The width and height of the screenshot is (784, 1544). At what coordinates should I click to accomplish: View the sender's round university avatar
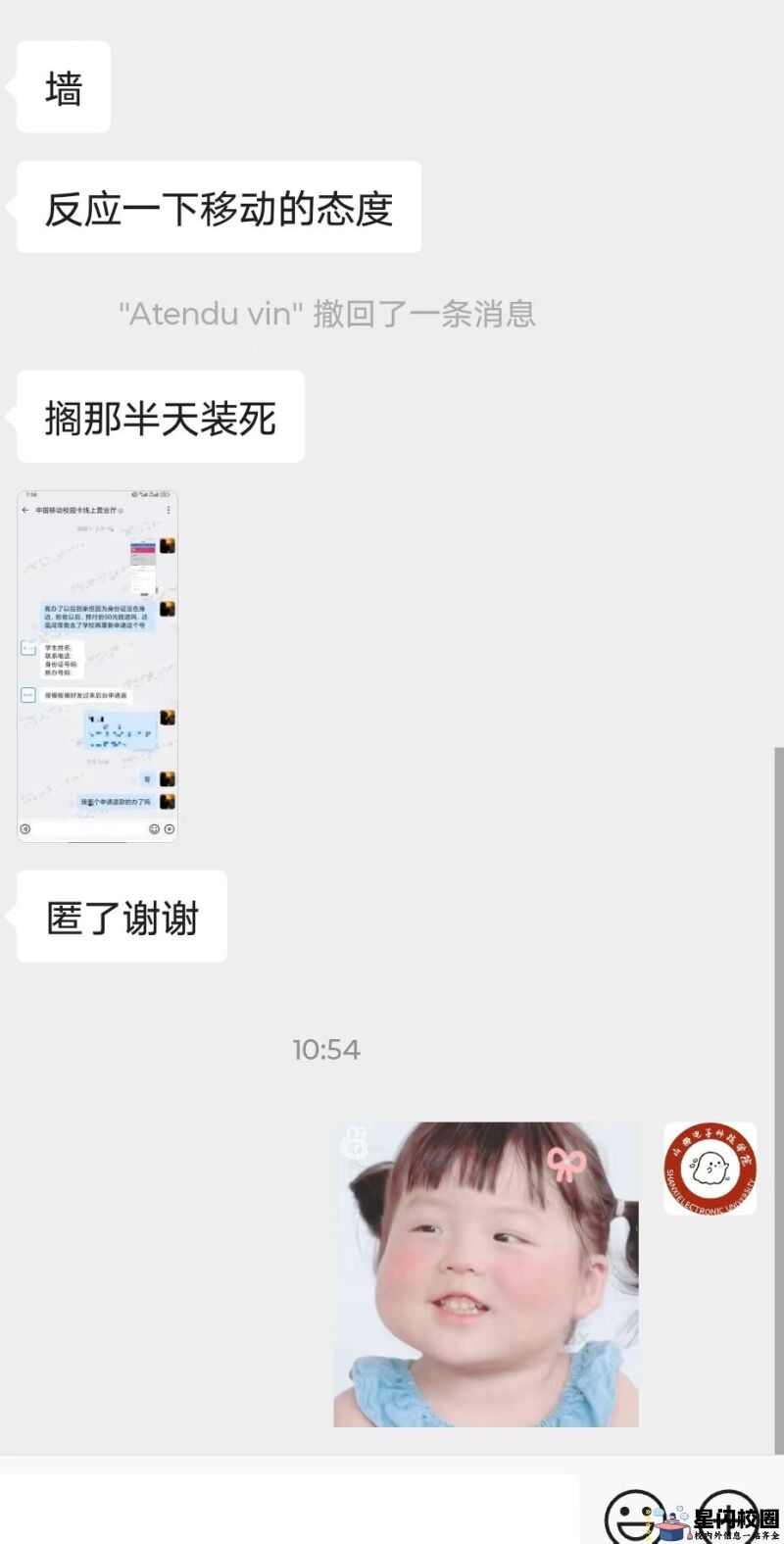coord(710,1169)
